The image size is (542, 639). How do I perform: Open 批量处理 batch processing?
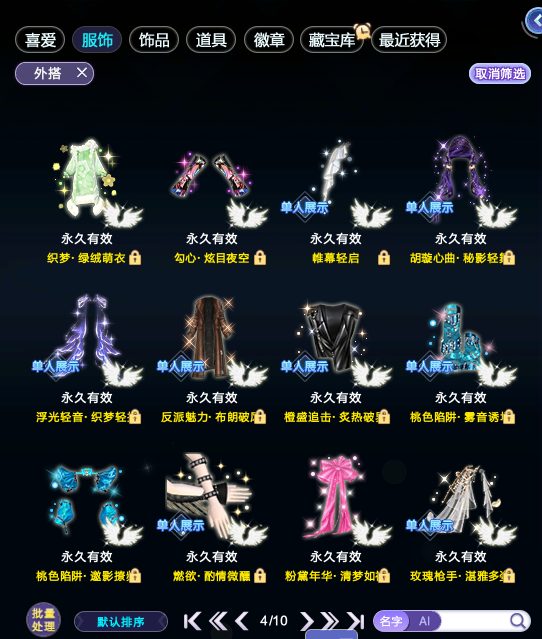pyautogui.click(x=43, y=619)
